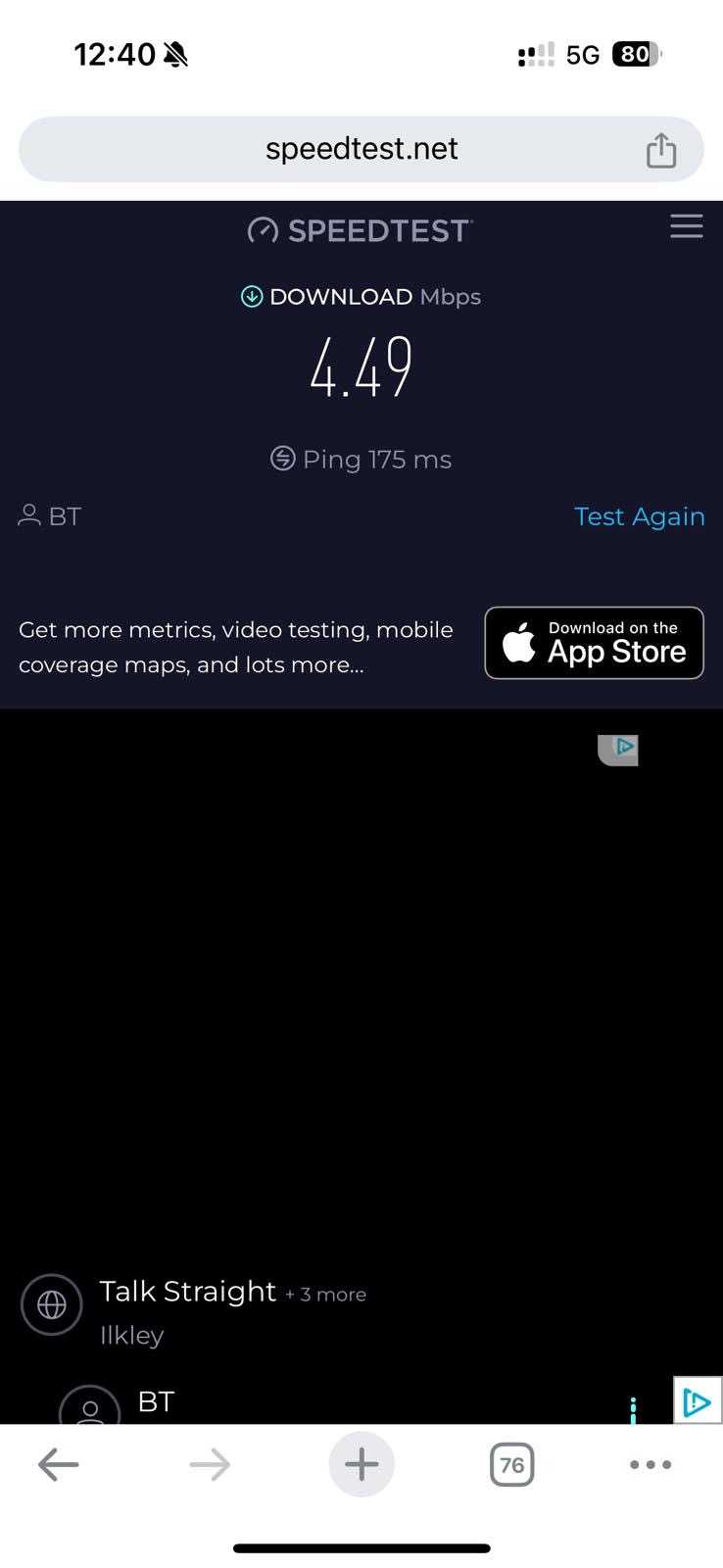Tap Test Again to rerun the speed test
This screenshot has height=1568, width=723.
[x=639, y=516]
